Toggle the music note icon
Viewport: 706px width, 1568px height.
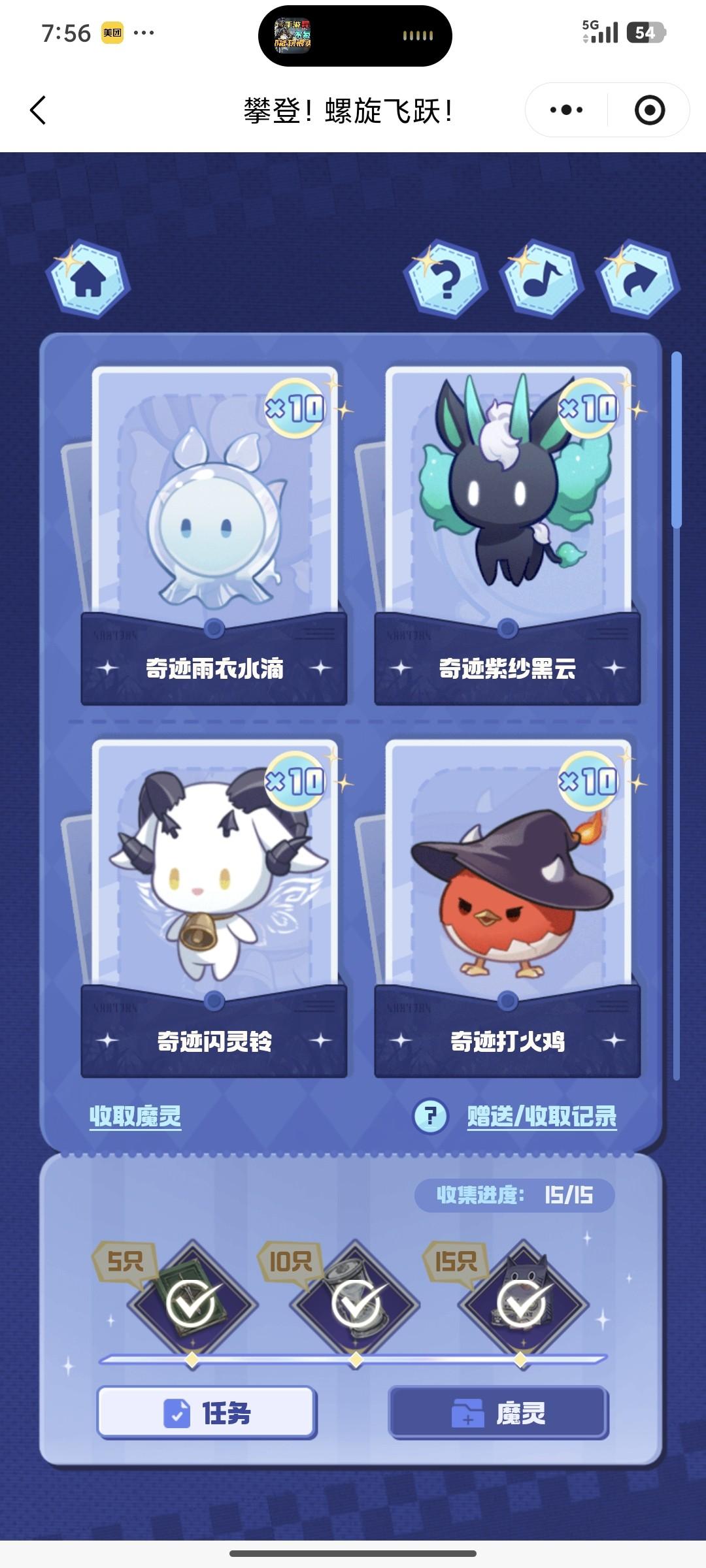click(x=542, y=280)
